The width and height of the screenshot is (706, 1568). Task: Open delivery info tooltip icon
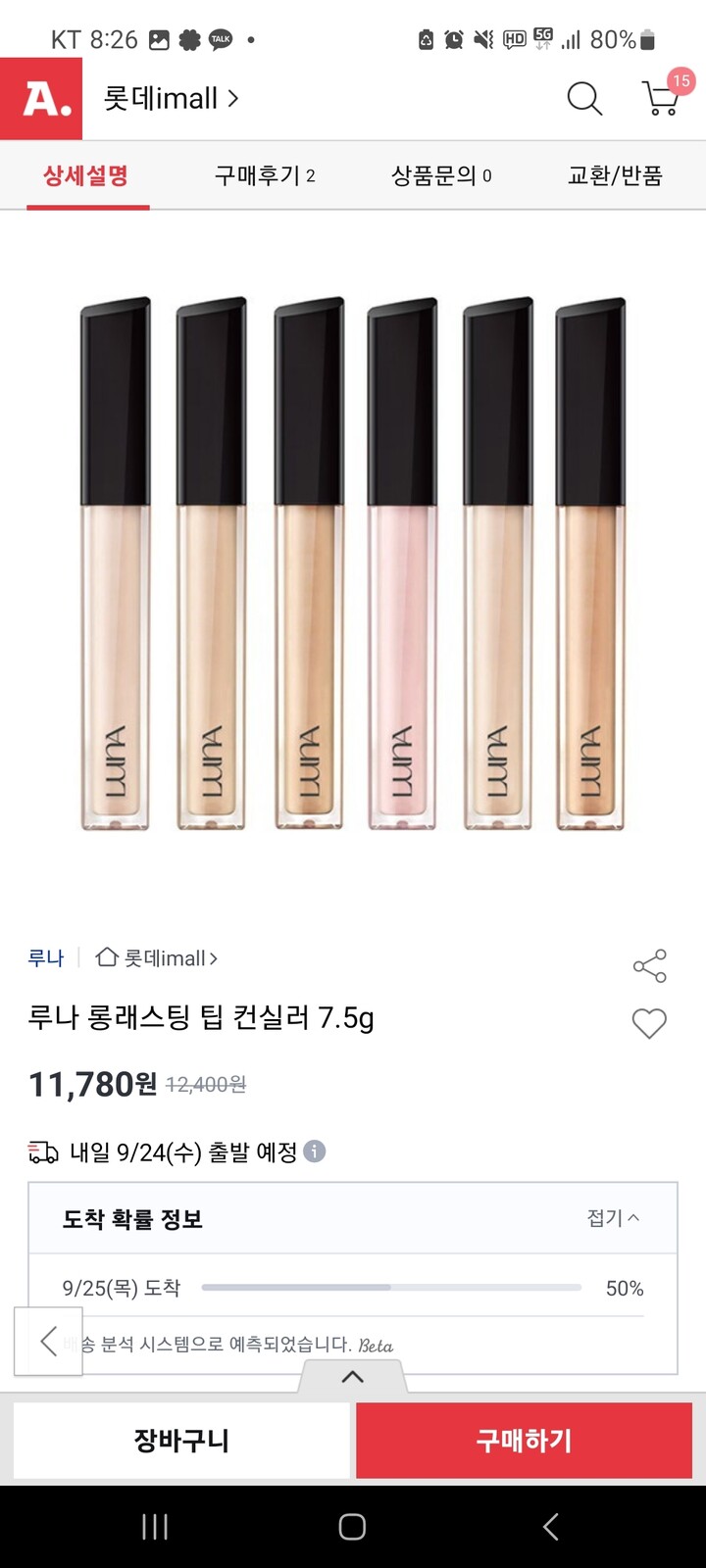click(314, 1151)
